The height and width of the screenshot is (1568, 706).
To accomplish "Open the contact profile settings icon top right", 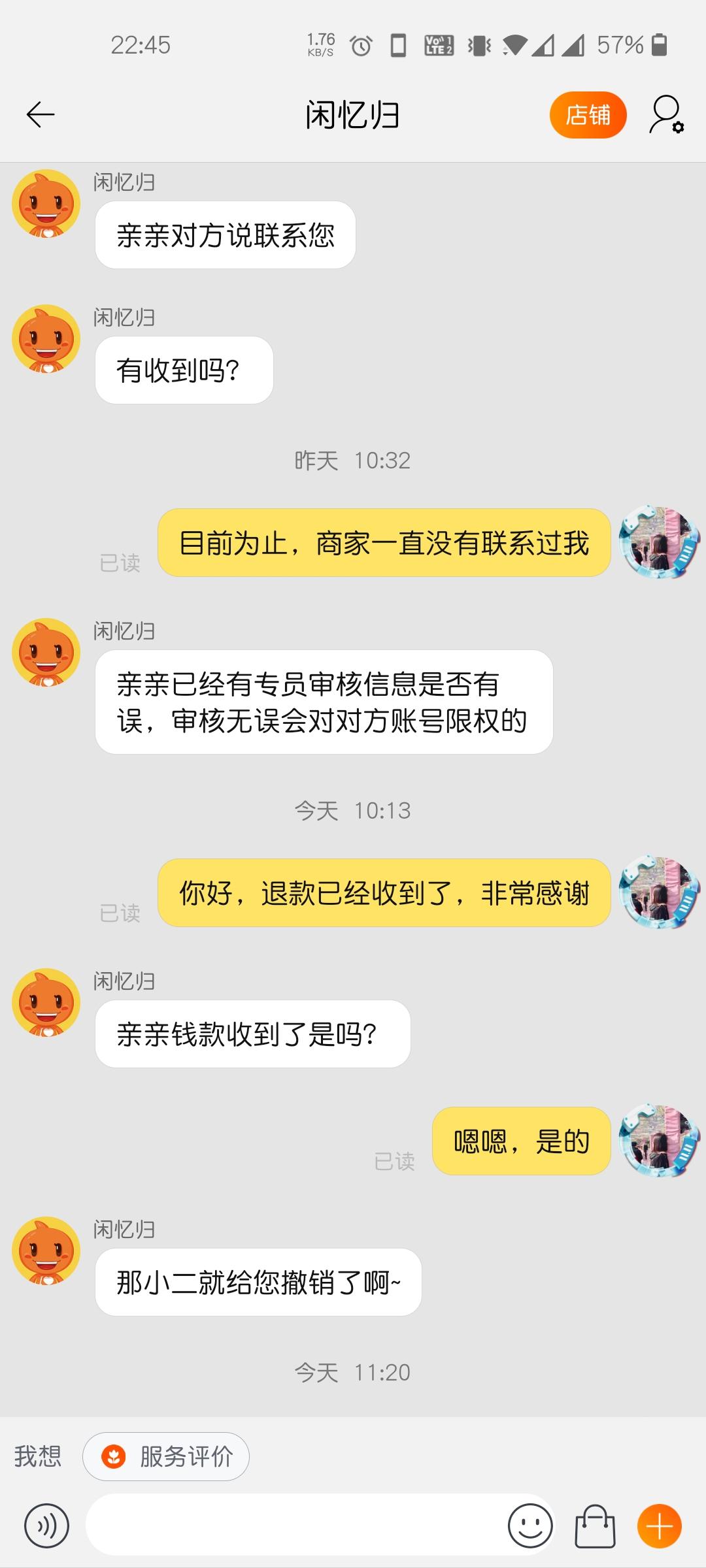I will pyautogui.click(x=665, y=114).
